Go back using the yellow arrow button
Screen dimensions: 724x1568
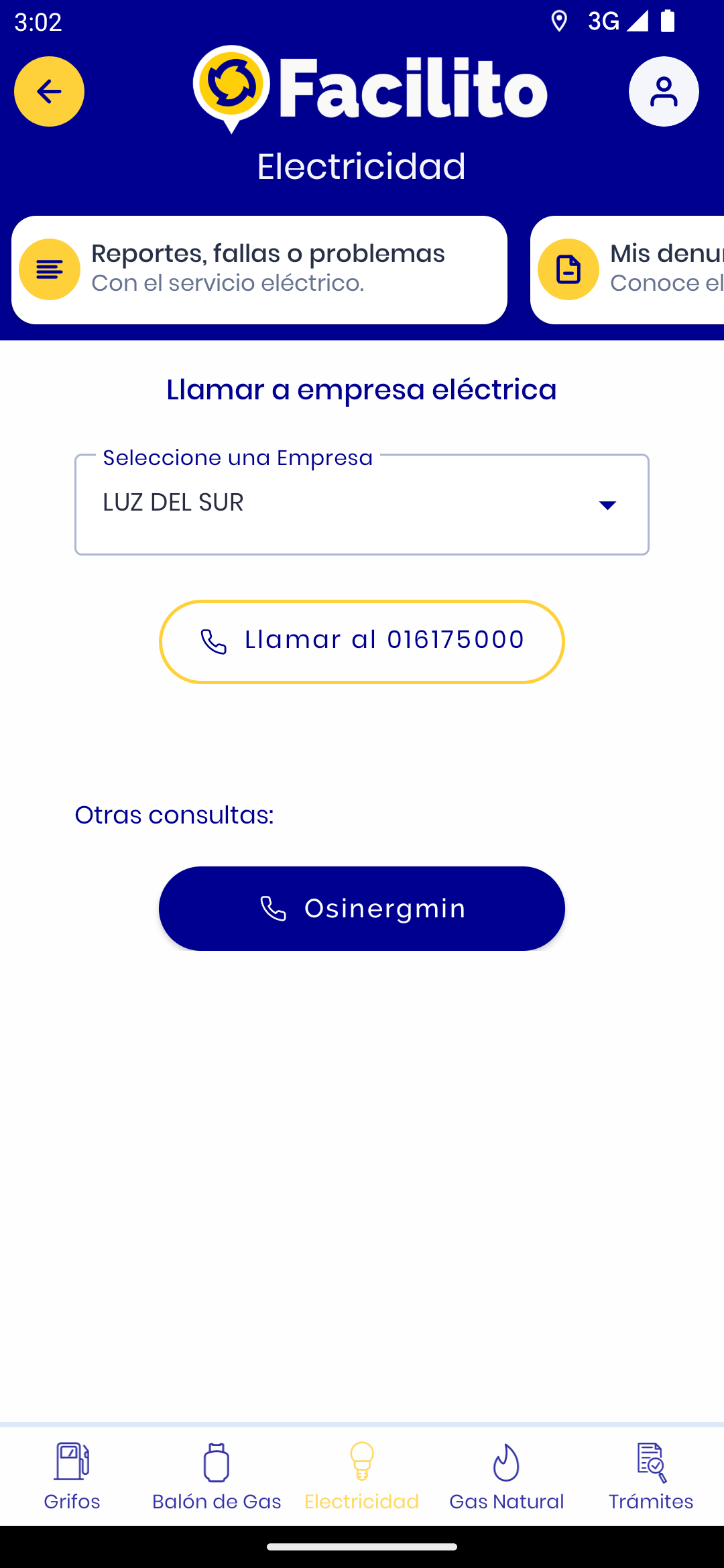tap(49, 91)
